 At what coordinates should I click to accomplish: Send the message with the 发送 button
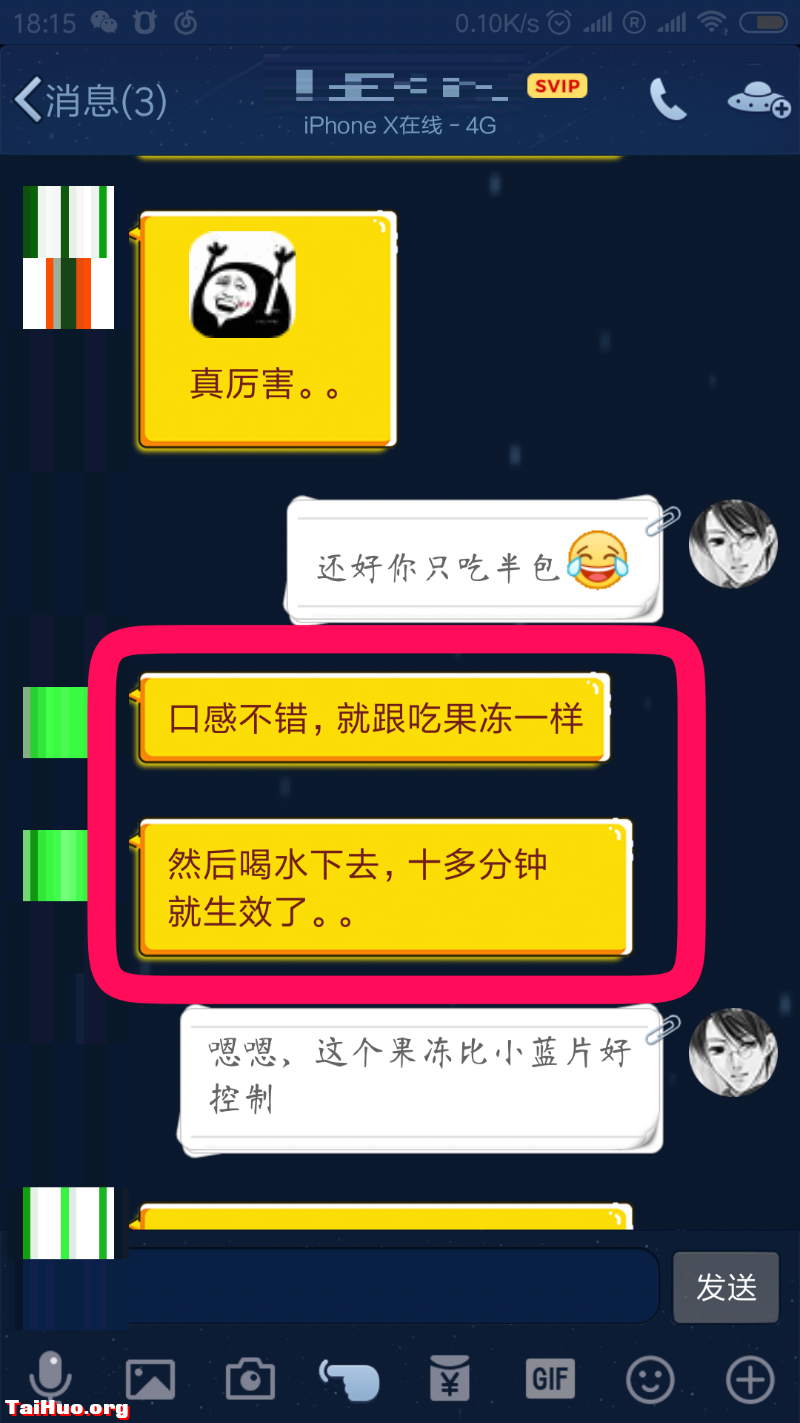coord(725,1287)
